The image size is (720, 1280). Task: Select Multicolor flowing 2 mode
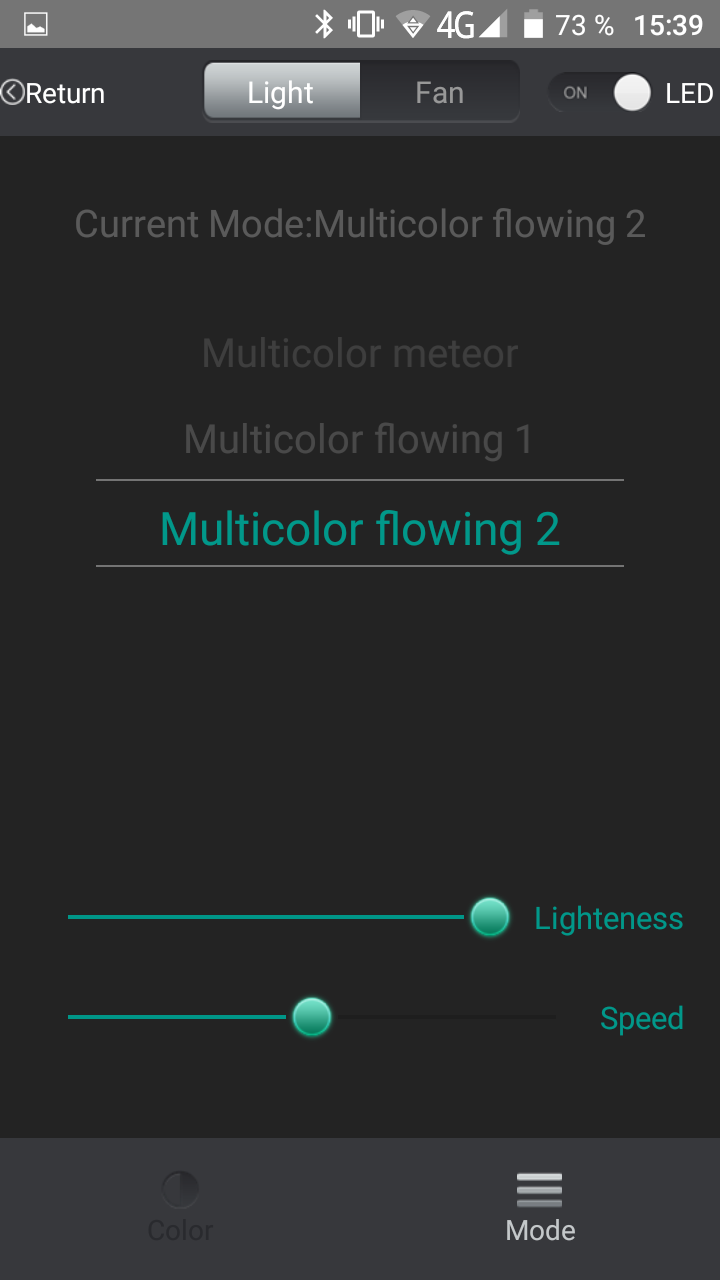click(x=360, y=529)
